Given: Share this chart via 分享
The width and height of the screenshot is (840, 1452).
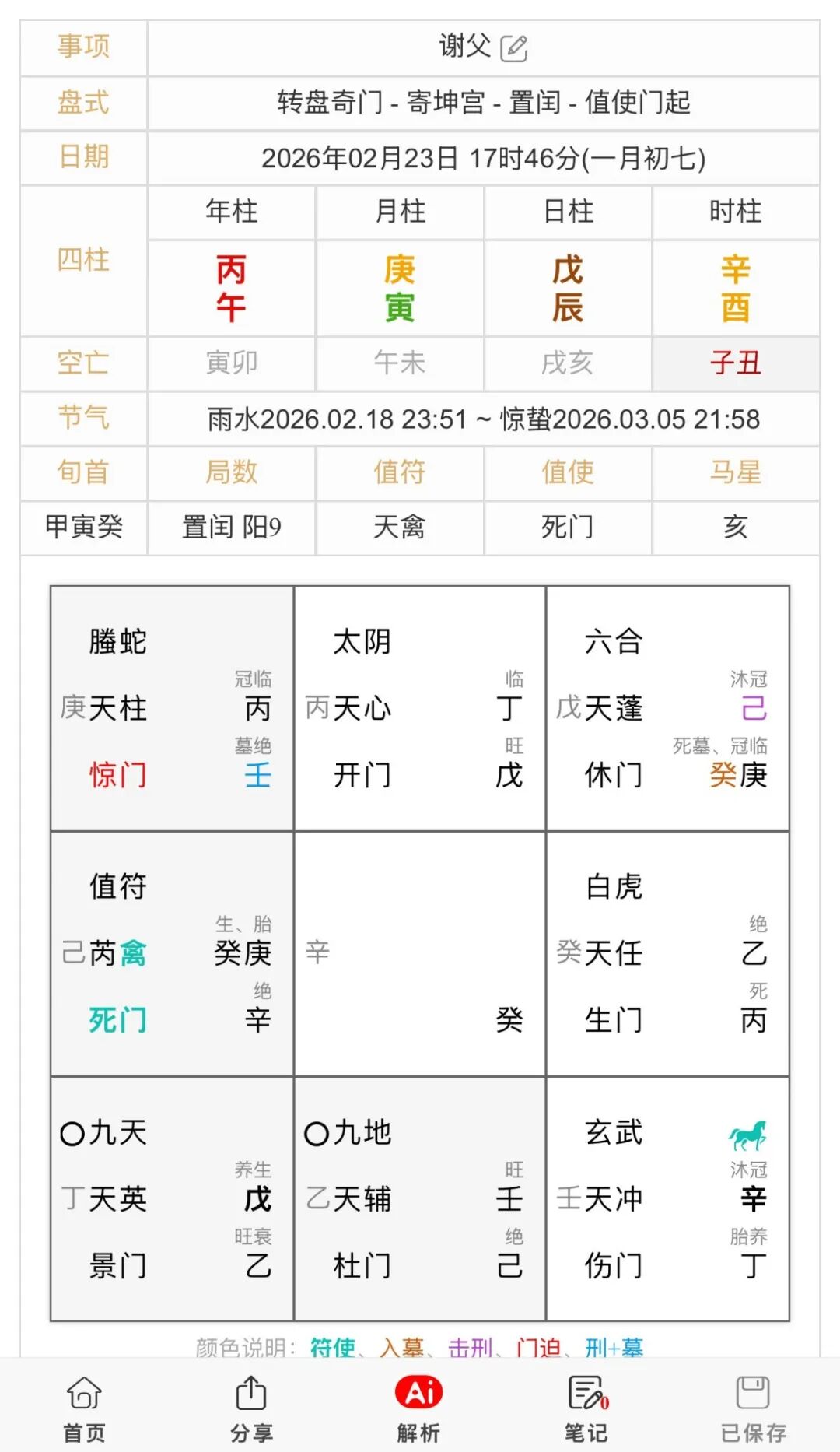Looking at the screenshot, I should [x=251, y=1407].
